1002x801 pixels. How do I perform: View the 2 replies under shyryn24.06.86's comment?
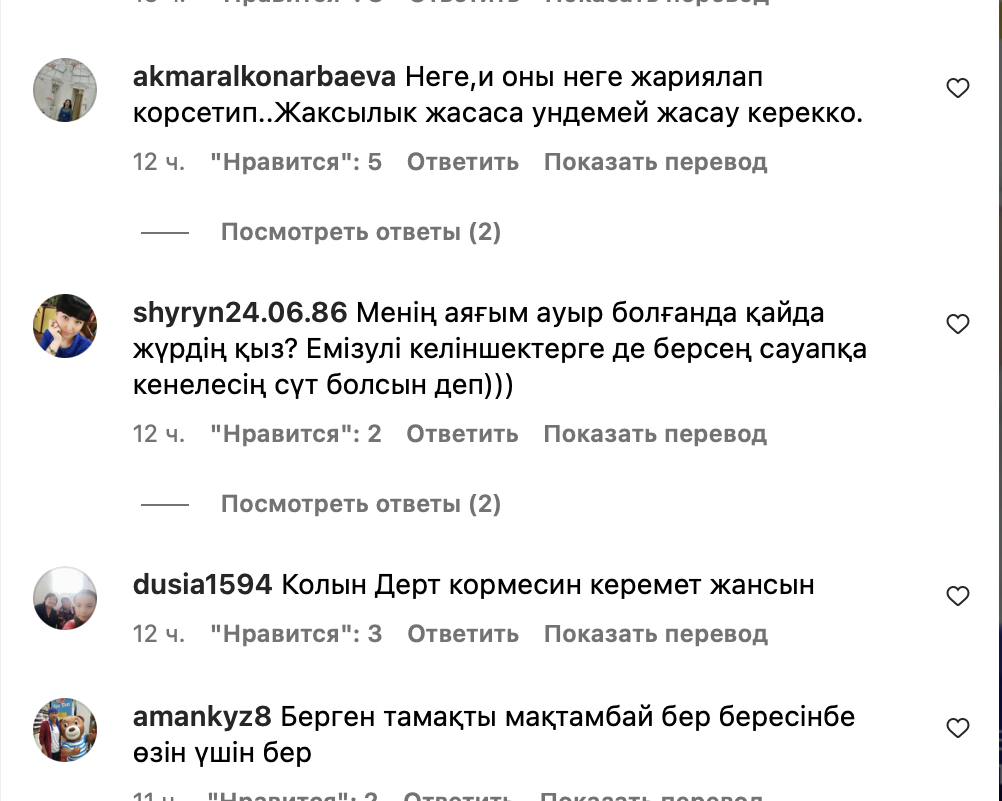pos(360,504)
